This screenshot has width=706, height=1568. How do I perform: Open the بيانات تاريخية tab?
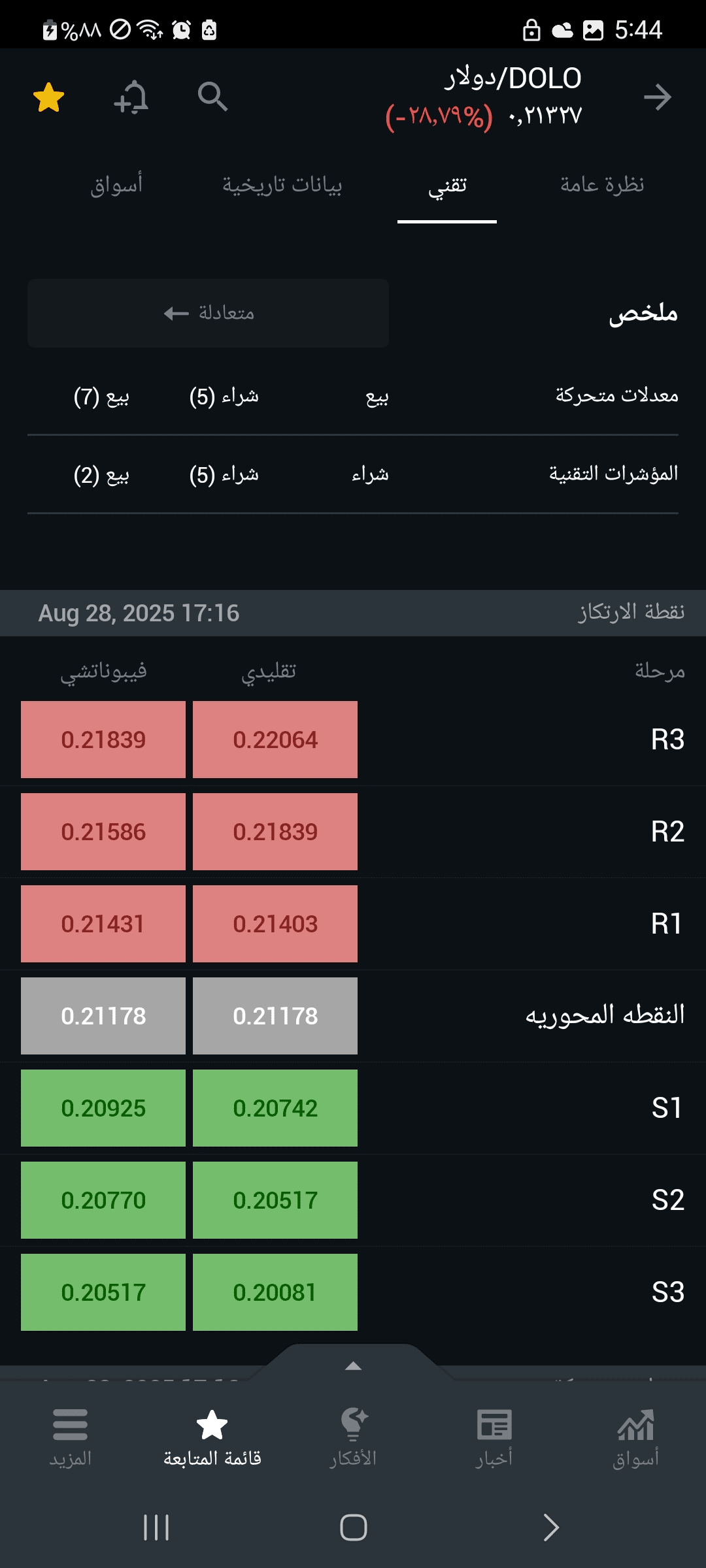[282, 185]
